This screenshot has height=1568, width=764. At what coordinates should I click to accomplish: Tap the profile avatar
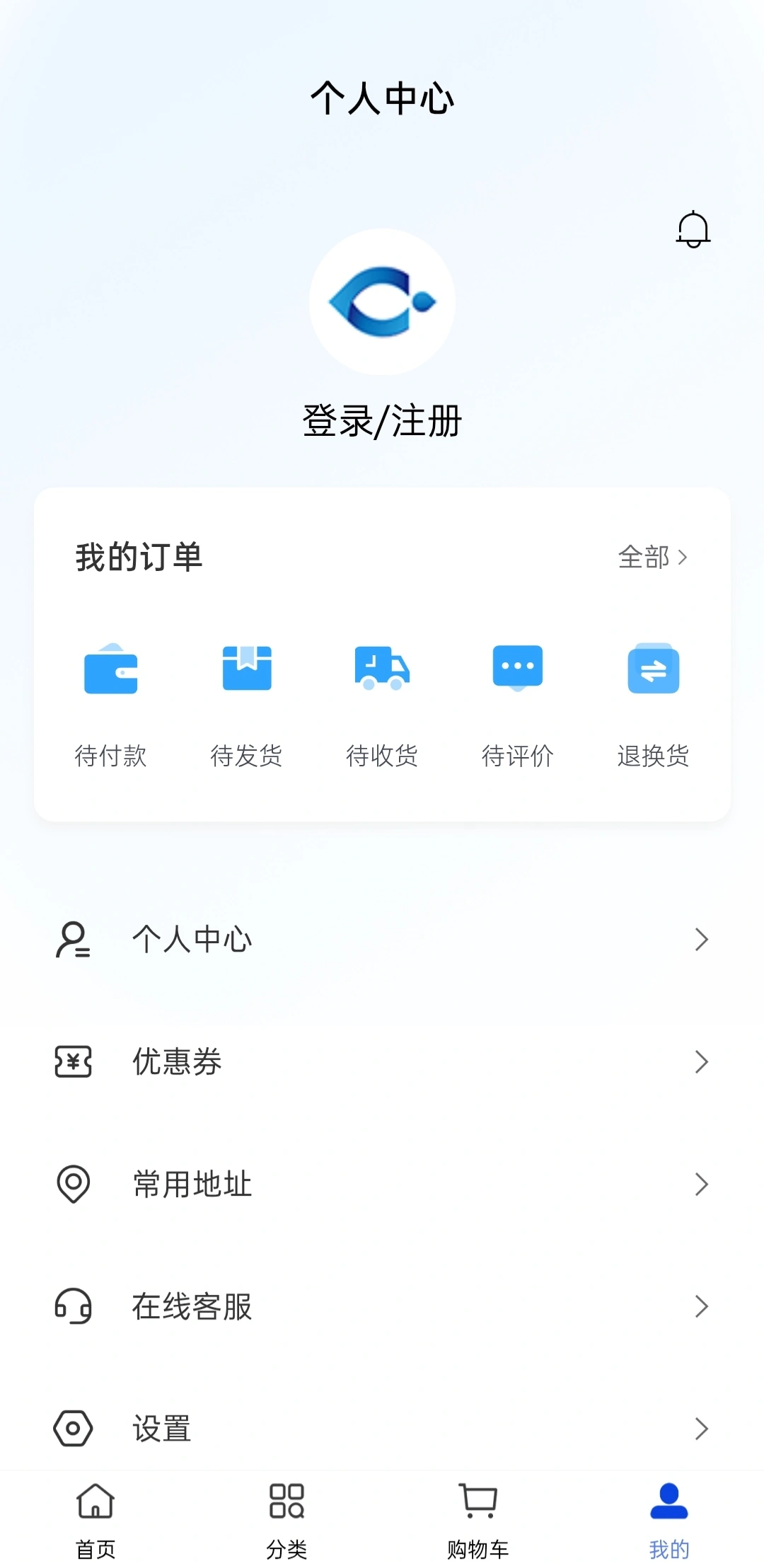point(382,302)
